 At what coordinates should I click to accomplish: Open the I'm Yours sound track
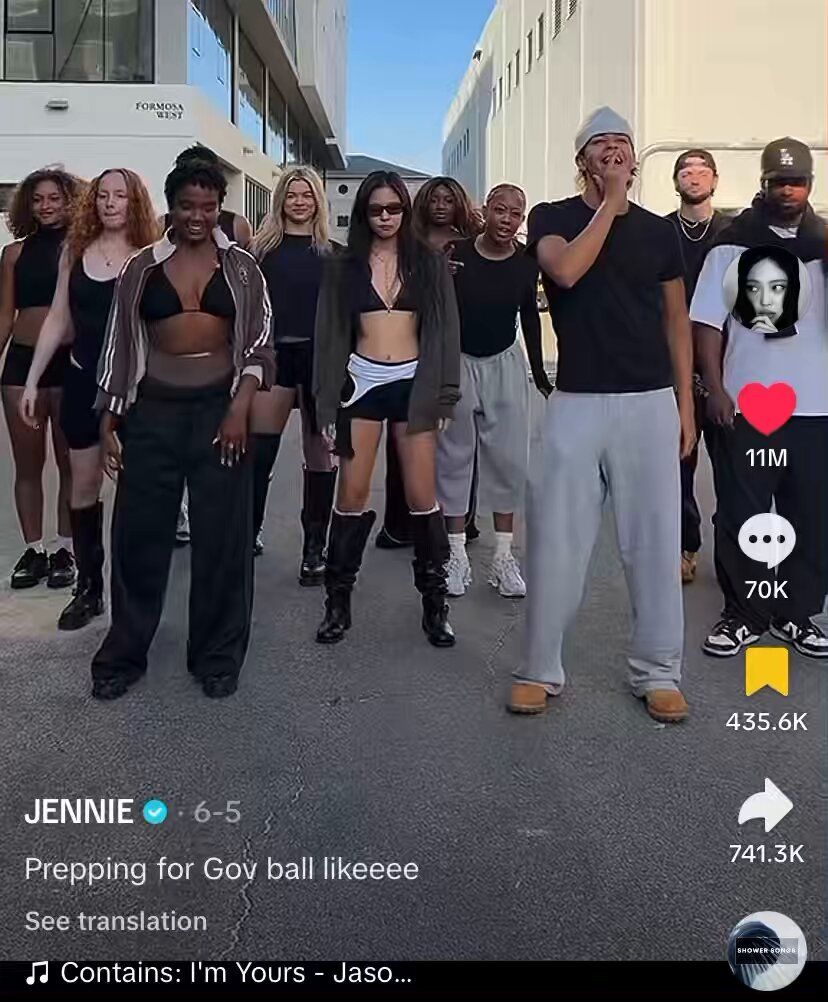click(x=218, y=973)
